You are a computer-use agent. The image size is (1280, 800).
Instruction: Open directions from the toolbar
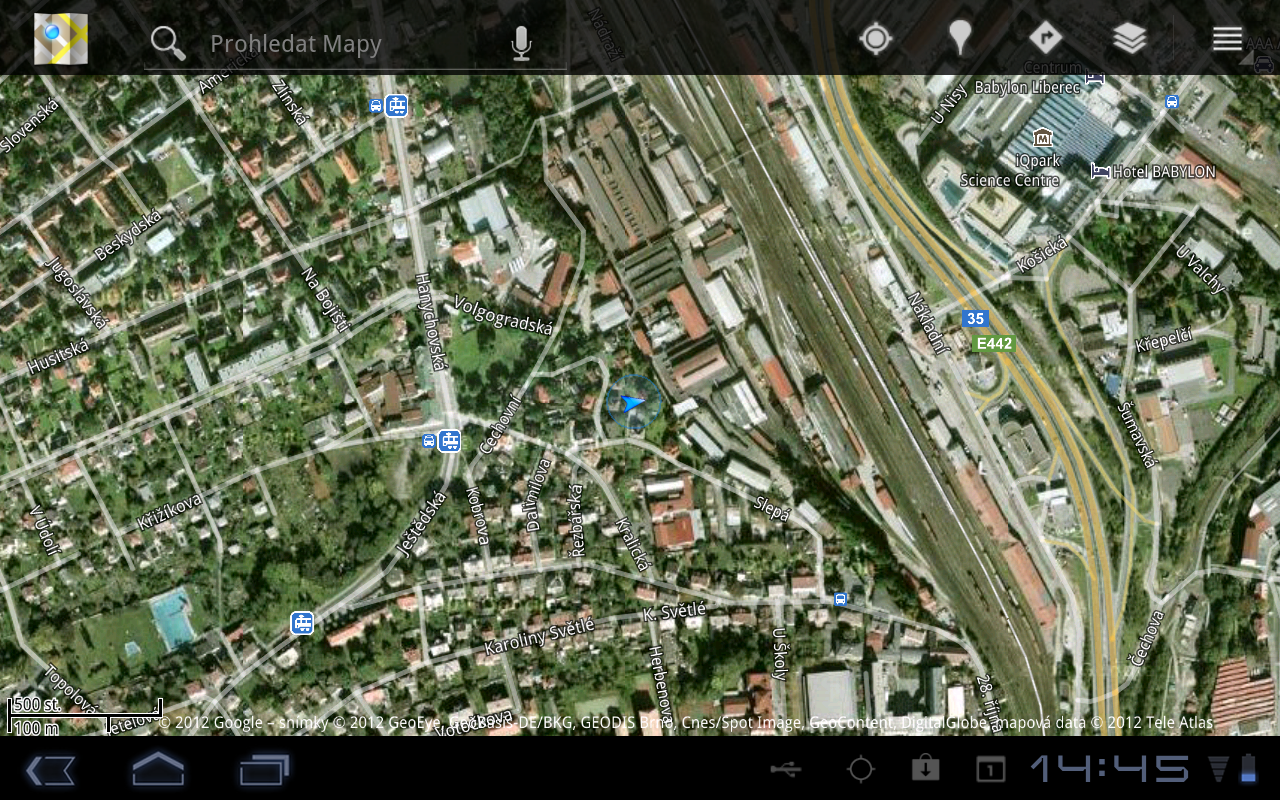[x=1045, y=39]
